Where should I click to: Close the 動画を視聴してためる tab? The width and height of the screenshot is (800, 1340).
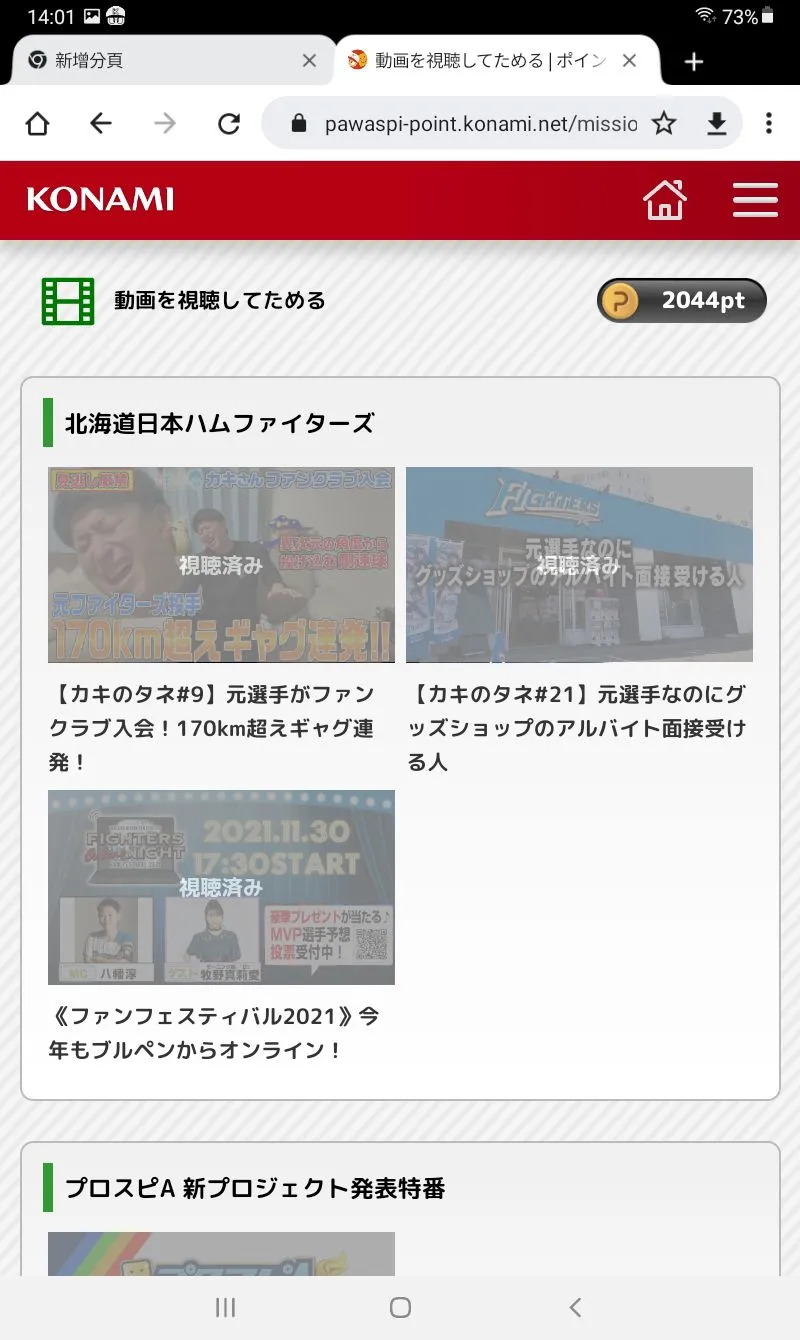coord(629,61)
